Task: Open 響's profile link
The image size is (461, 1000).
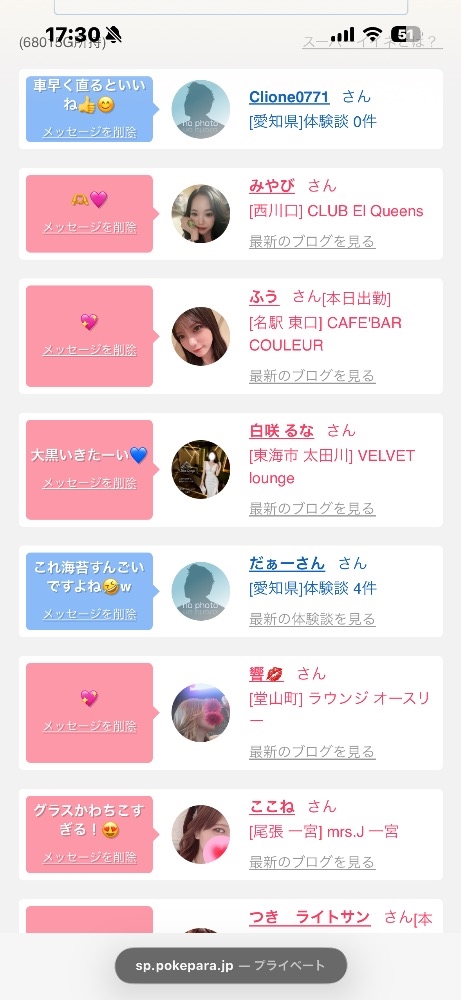Action: [266, 673]
